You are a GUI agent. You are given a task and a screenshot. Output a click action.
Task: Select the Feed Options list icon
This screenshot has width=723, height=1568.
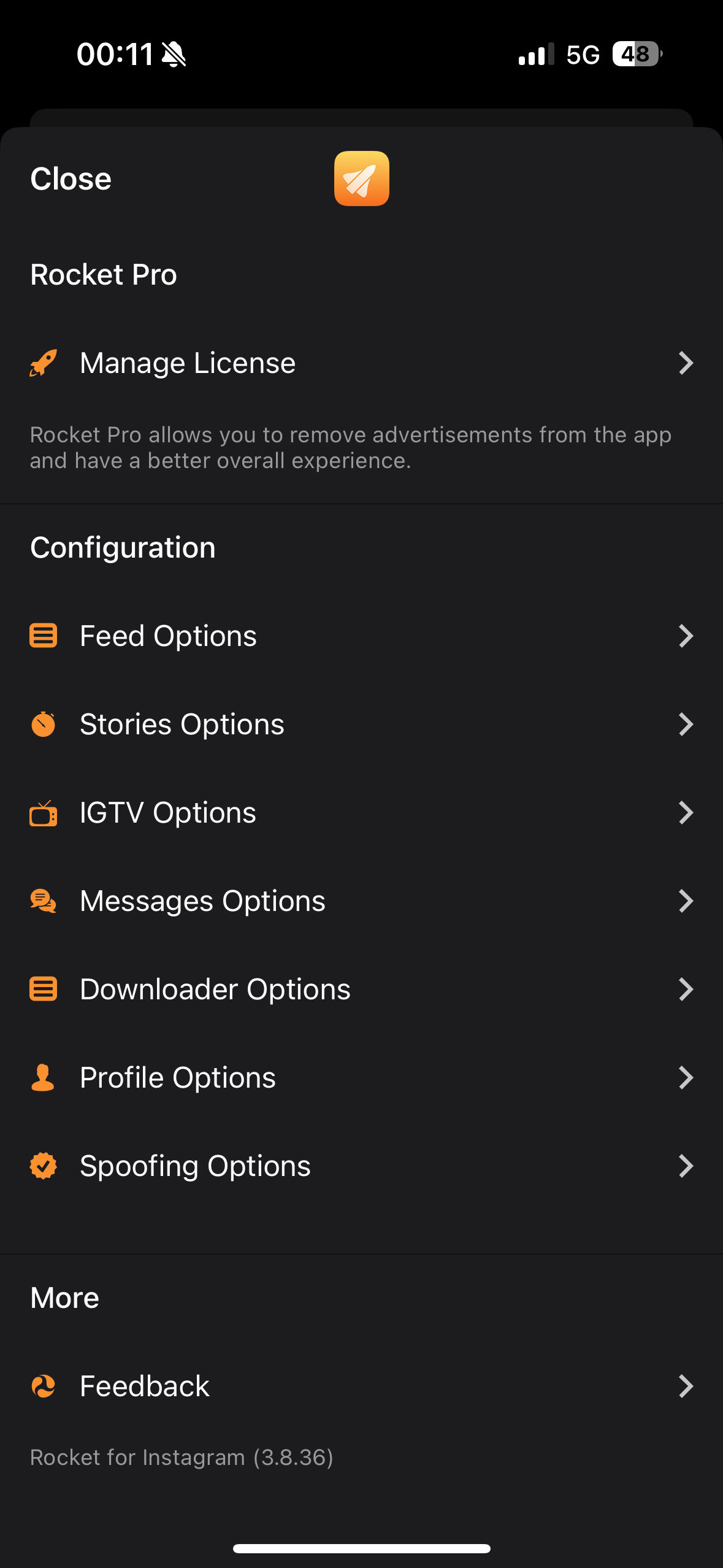pos(43,636)
